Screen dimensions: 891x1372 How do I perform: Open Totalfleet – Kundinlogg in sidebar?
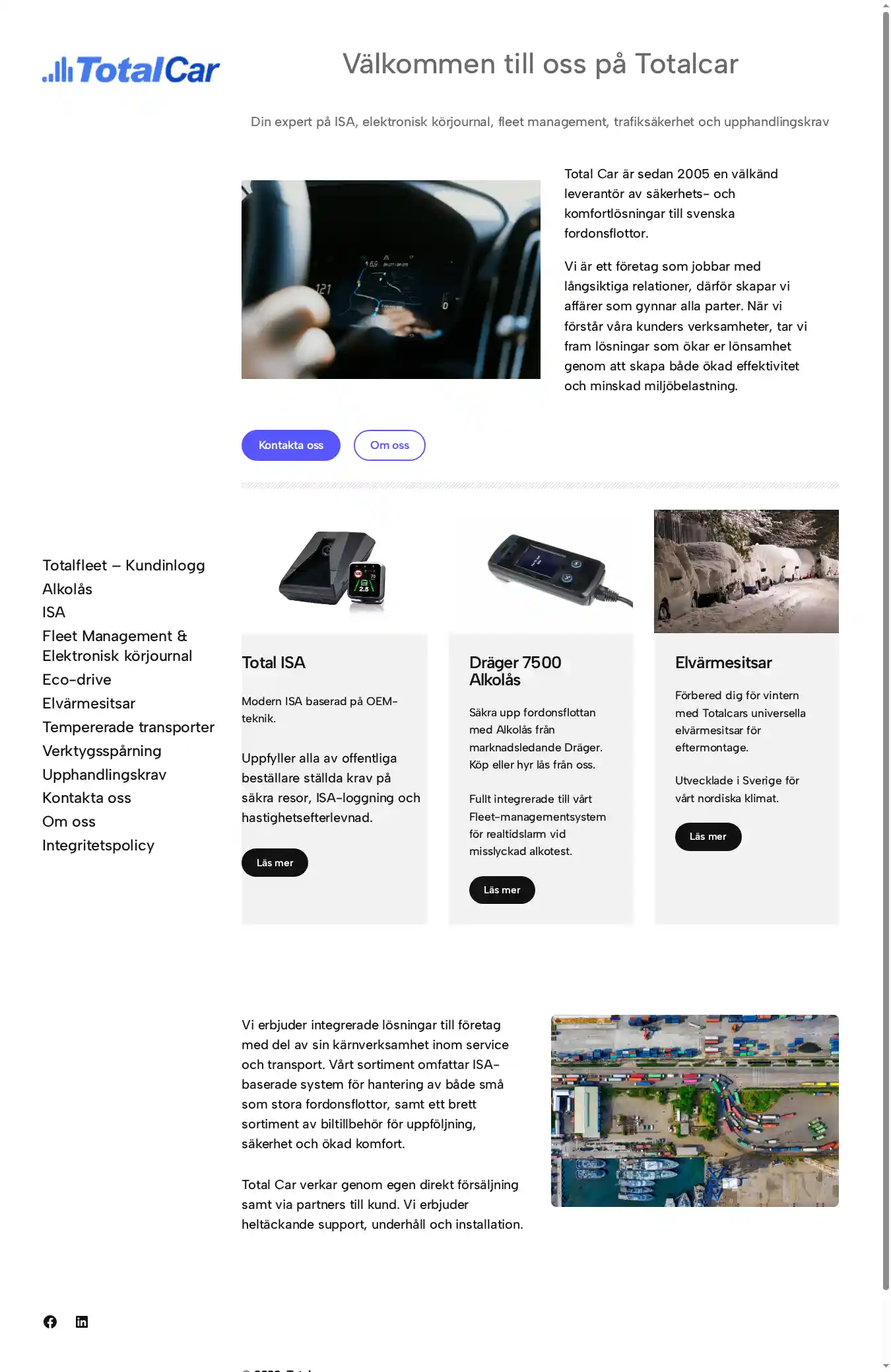[x=123, y=566]
